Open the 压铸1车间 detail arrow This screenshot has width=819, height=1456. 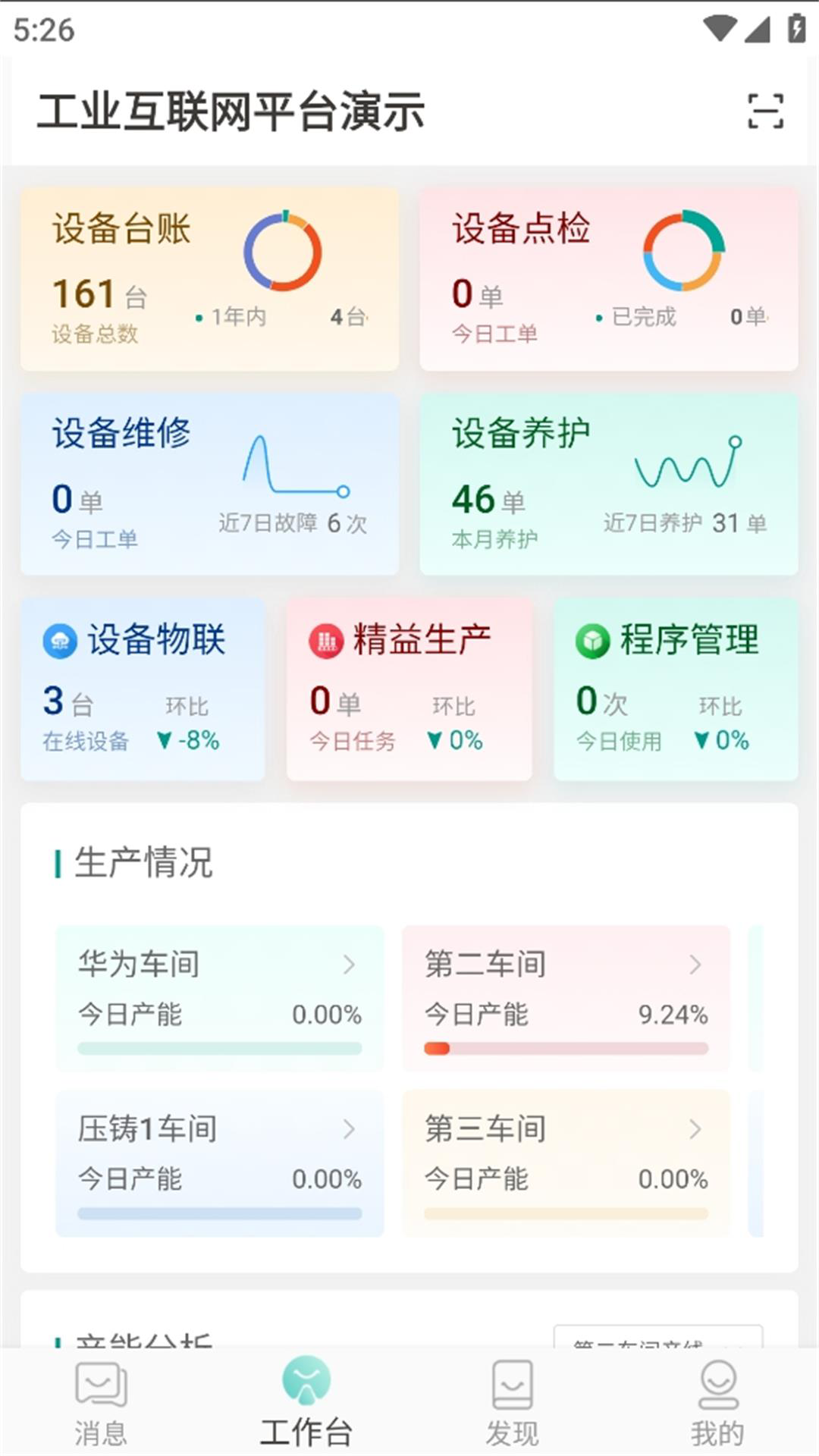(x=350, y=1129)
